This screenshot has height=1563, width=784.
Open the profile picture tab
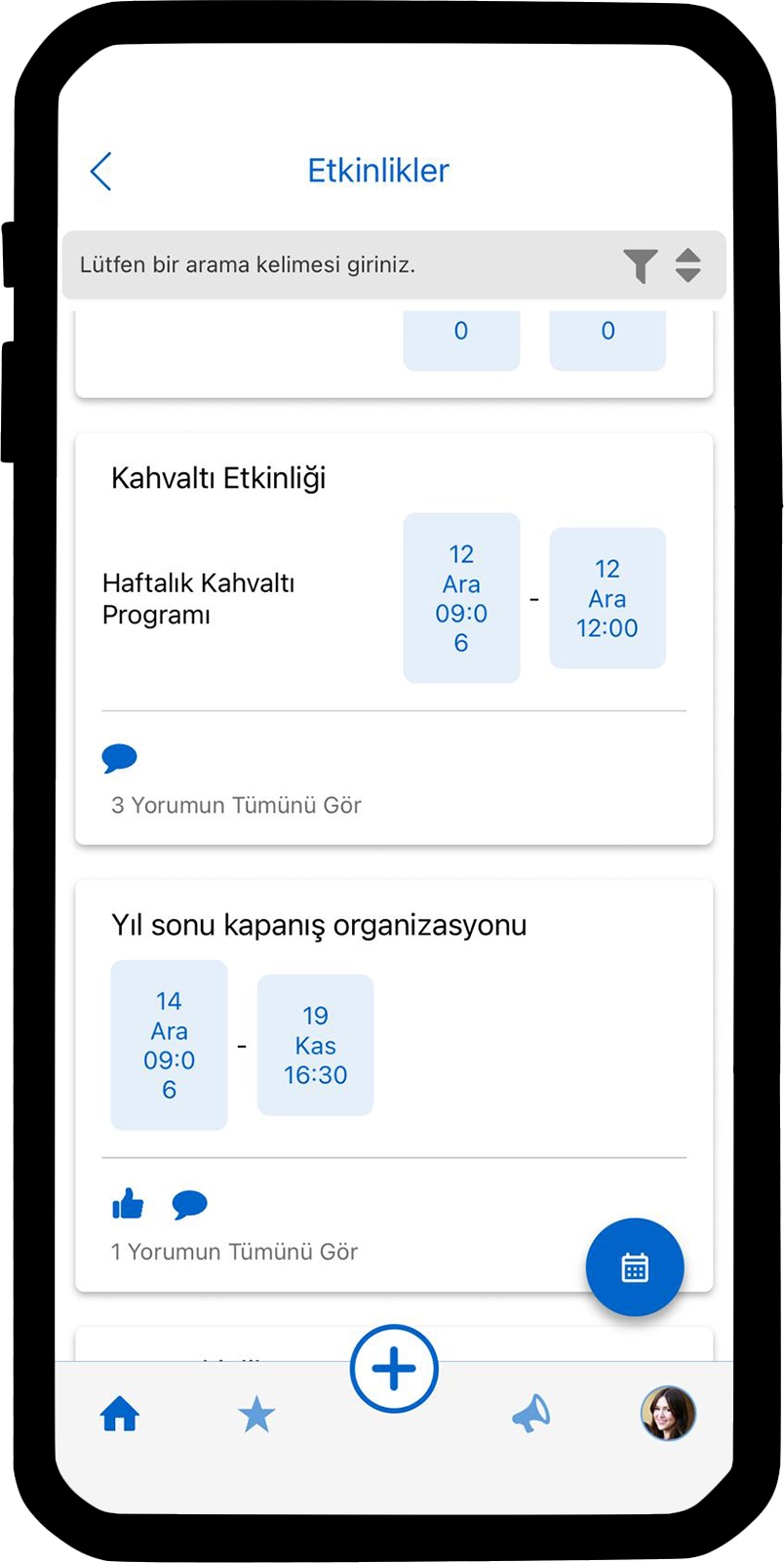coord(668,1414)
